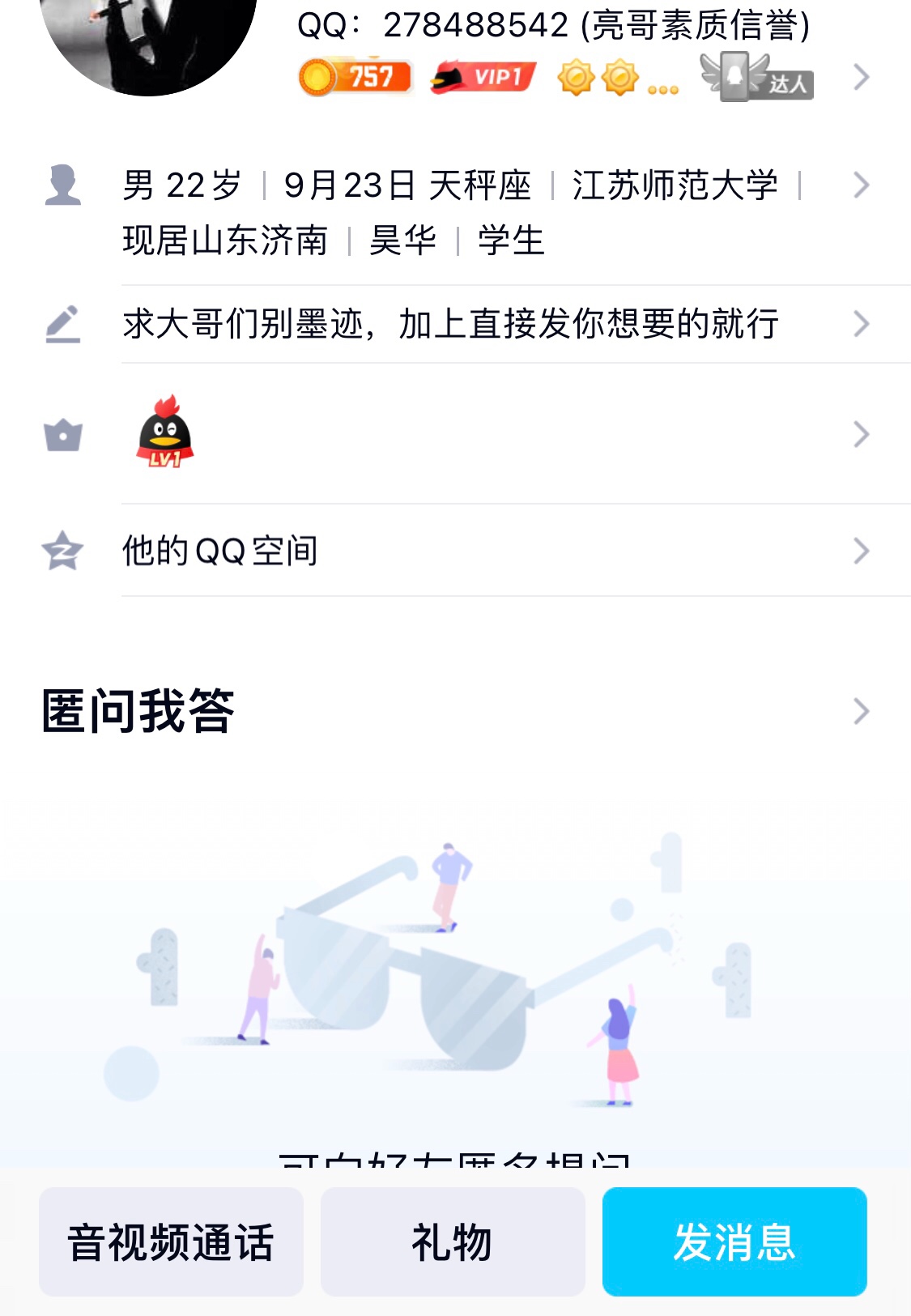Screen dimensions: 911x1316
Task: Open 他的QQ空间 entry
Action: click(x=219, y=551)
